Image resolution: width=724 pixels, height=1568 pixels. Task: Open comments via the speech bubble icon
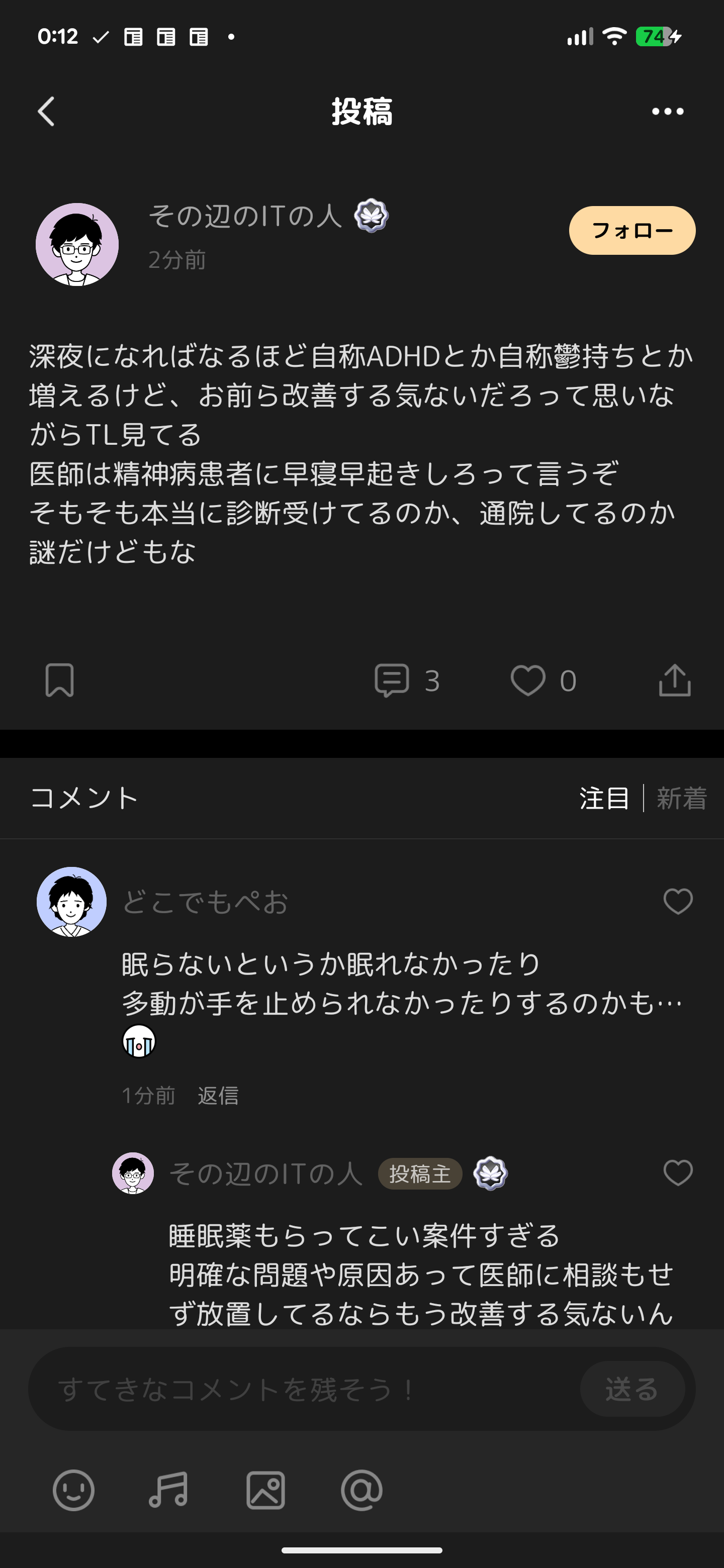click(393, 680)
